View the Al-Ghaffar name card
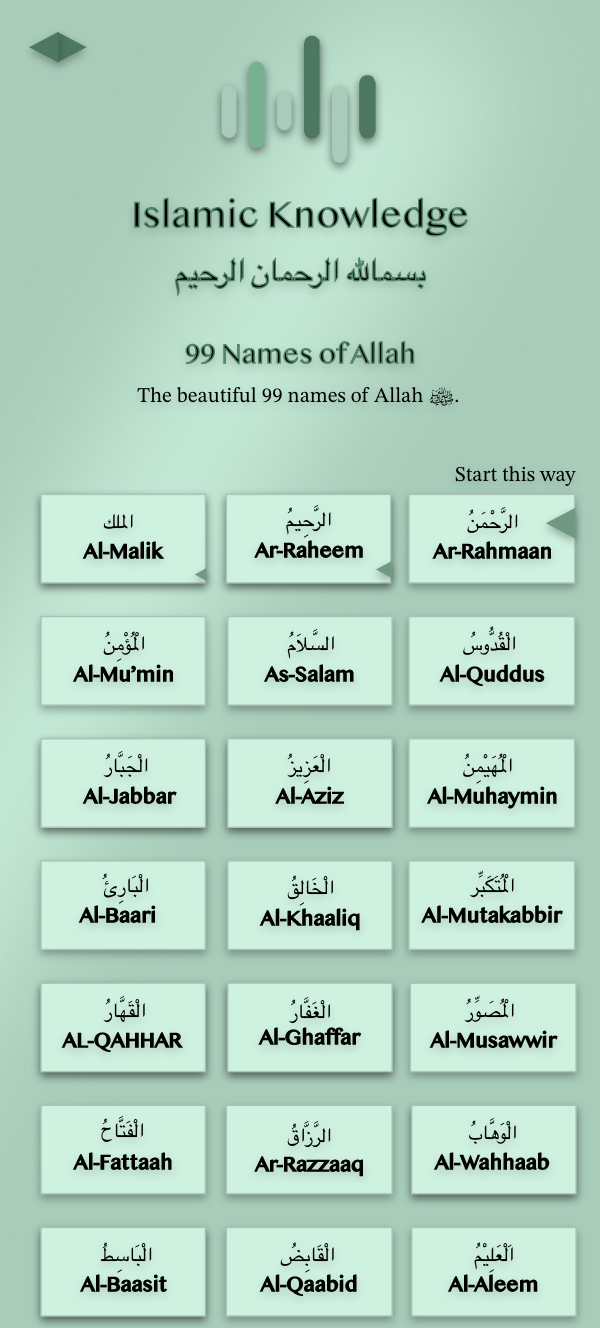600x1328 pixels. [x=309, y=1027]
